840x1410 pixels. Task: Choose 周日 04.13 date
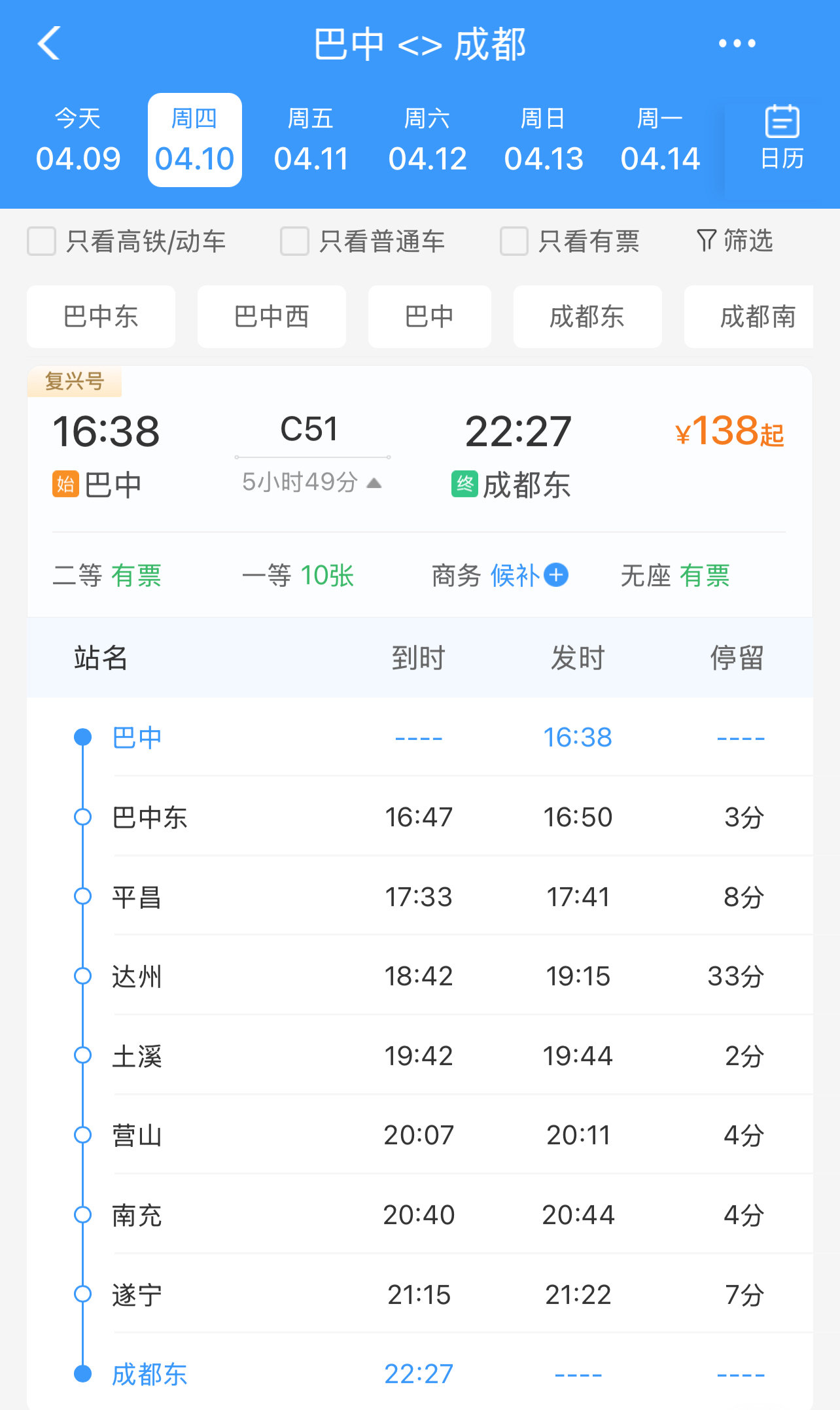(544, 141)
